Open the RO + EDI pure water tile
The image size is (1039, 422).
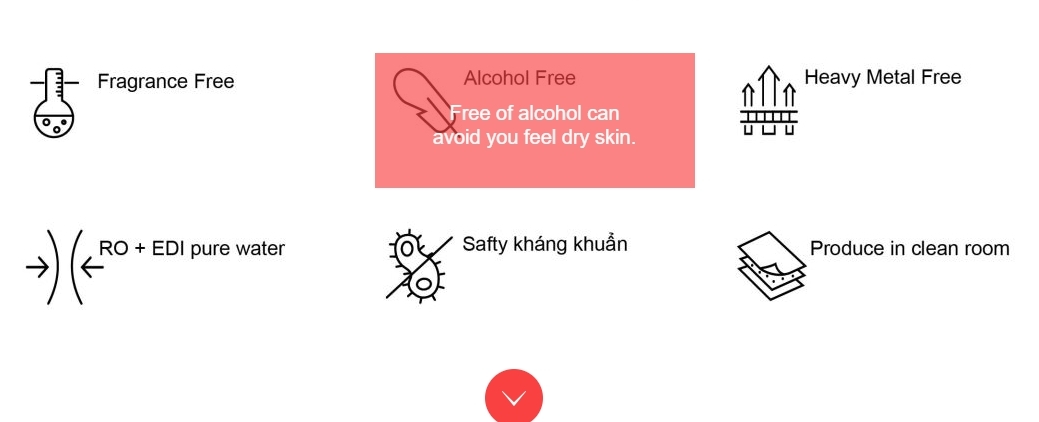(191, 249)
